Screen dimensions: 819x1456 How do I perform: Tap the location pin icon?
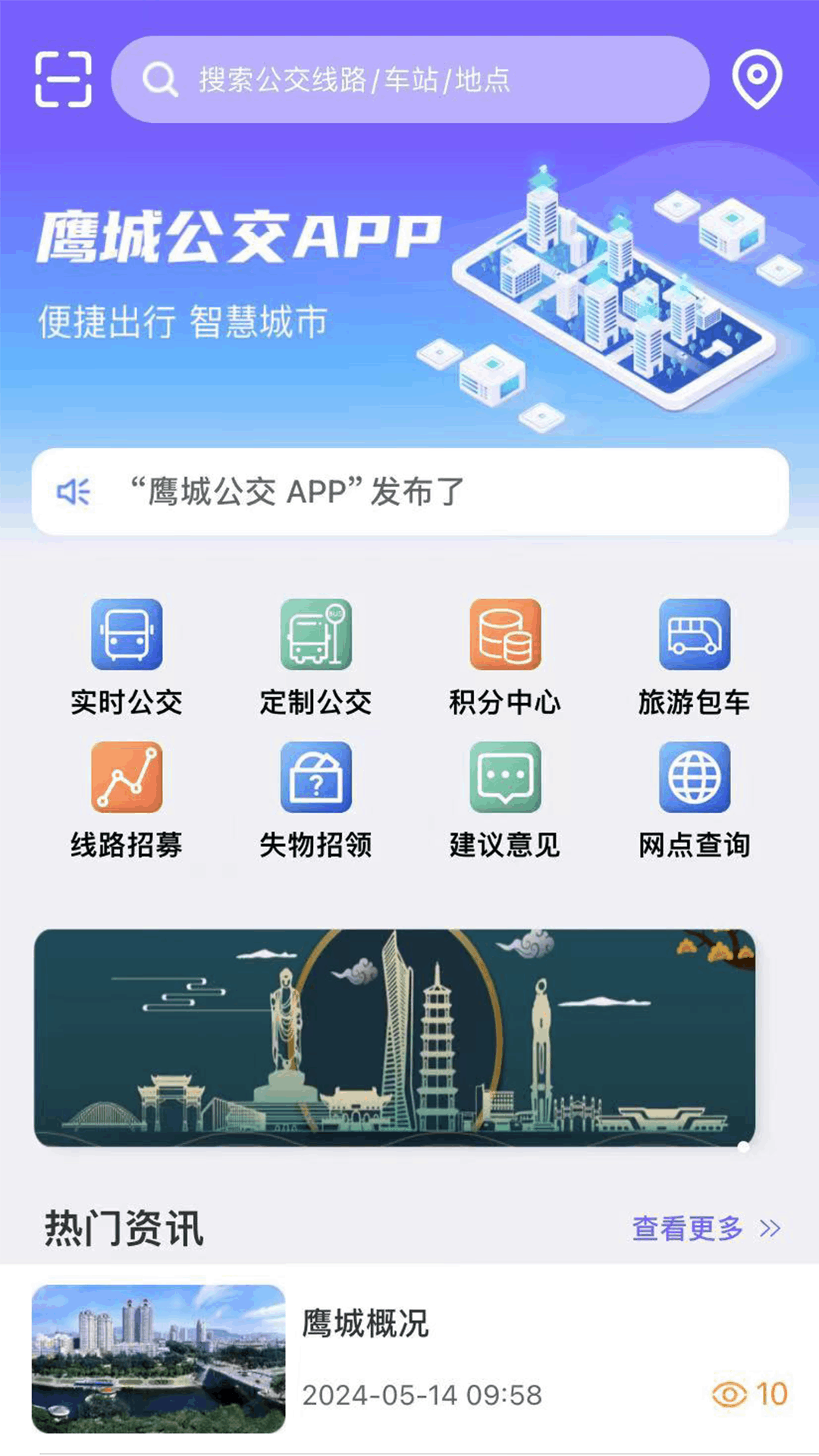pyautogui.click(x=756, y=80)
